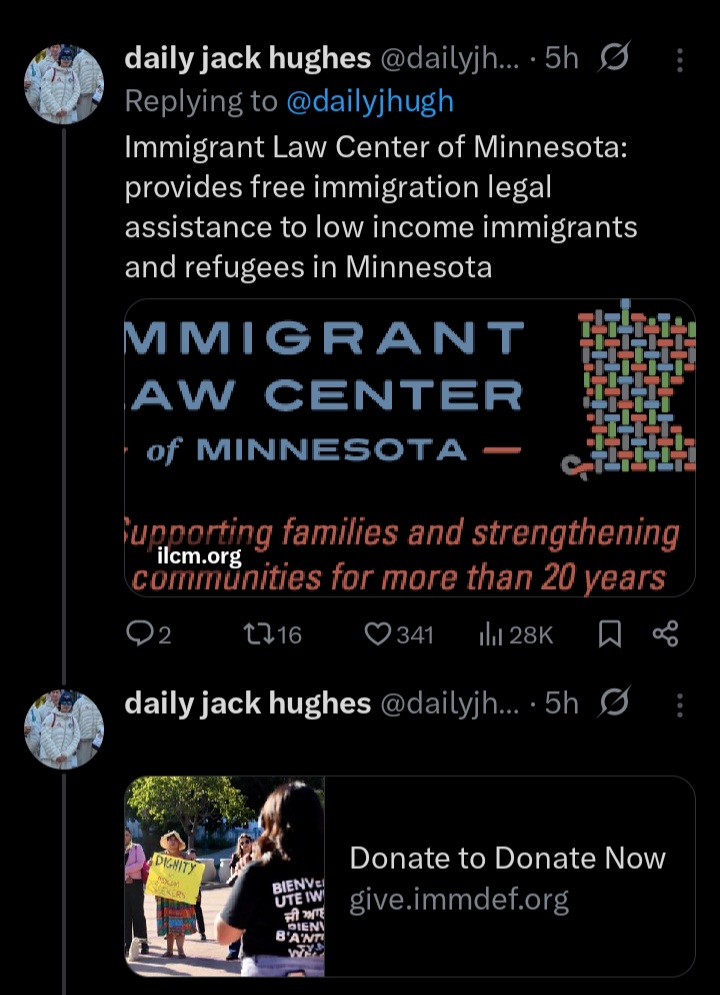Open overflow menu on the Immigrant Law Center post

[x=680, y=60]
